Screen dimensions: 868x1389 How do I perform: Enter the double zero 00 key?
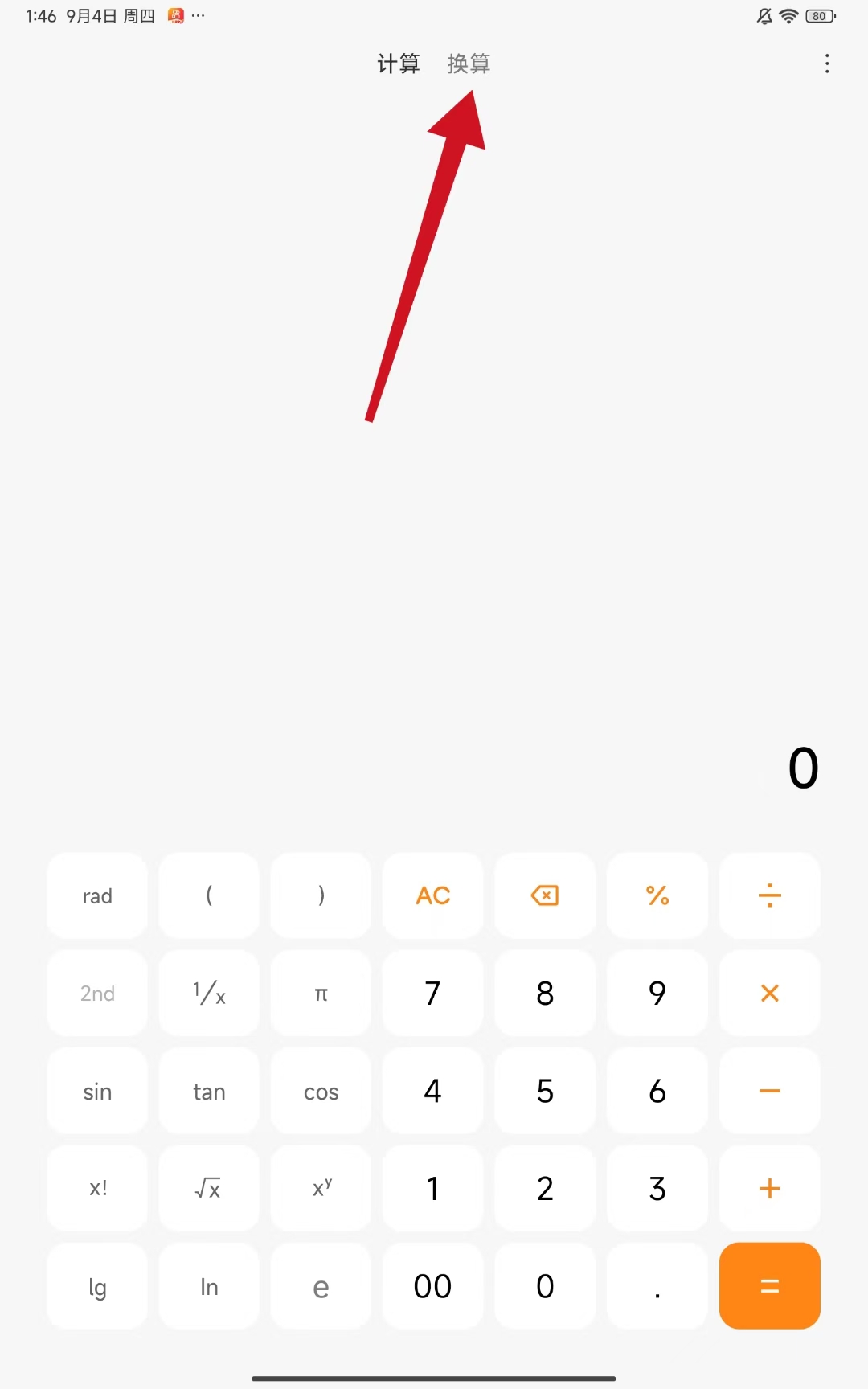tap(432, 1286)
